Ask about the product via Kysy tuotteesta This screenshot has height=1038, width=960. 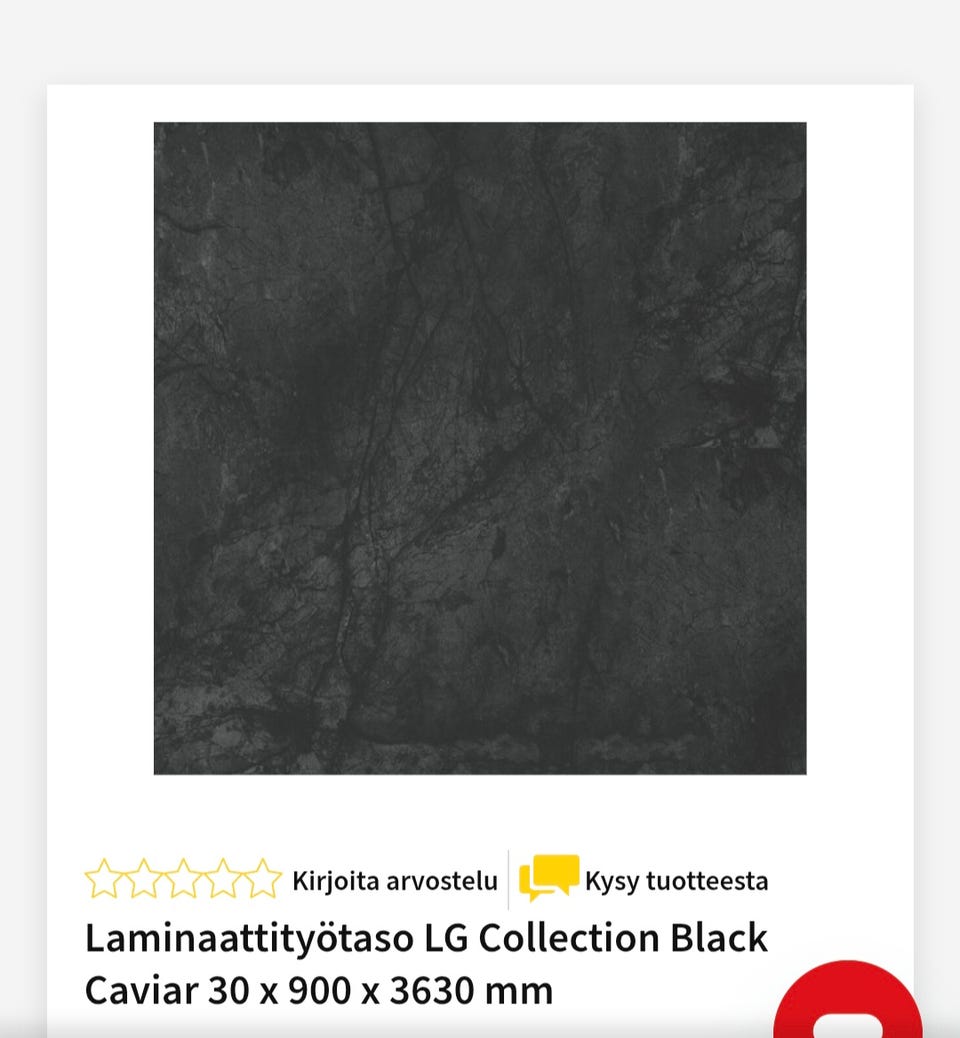[x=675, y=881]
